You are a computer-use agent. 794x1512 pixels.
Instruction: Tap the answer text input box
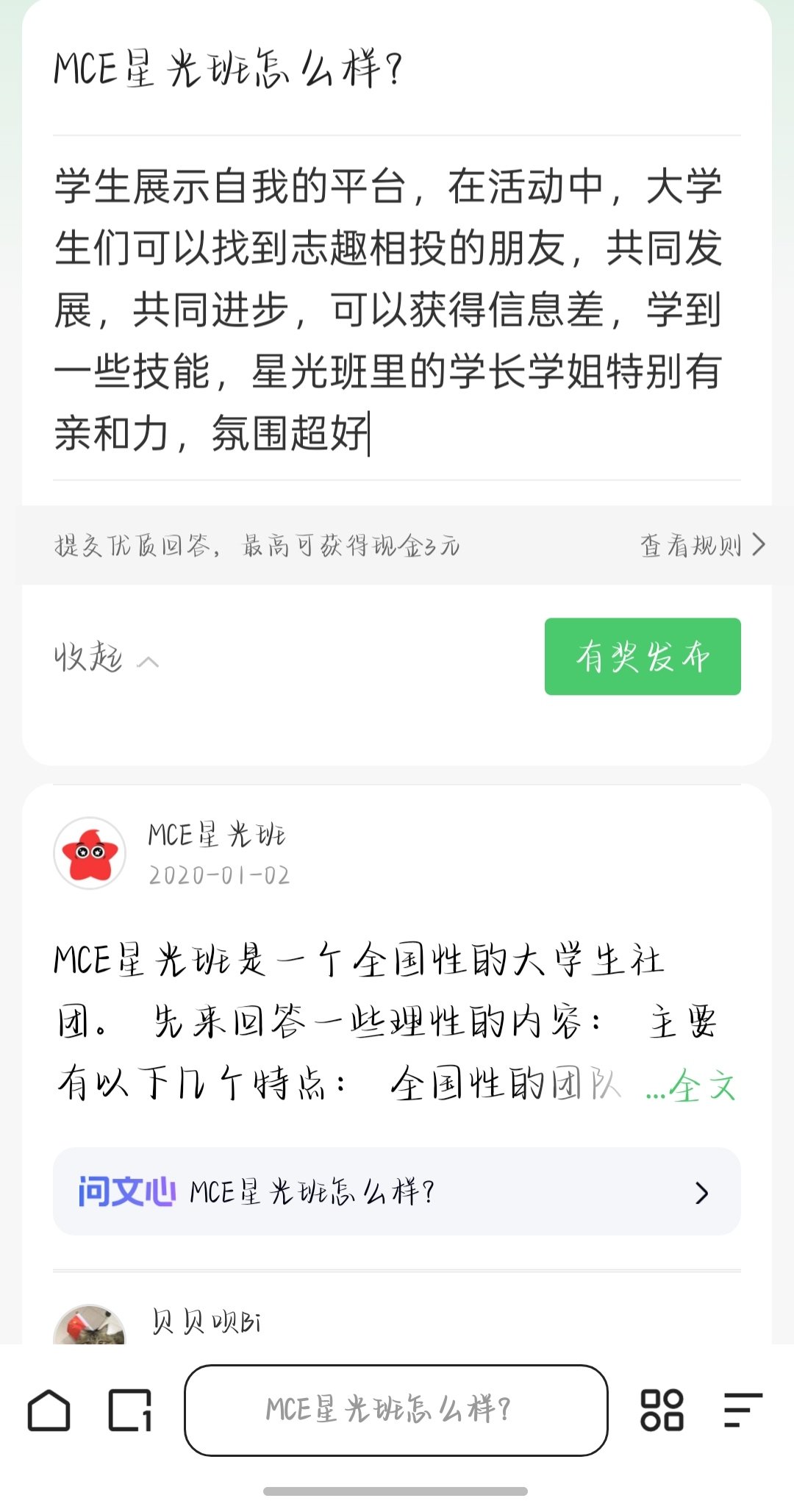point(396,309)
